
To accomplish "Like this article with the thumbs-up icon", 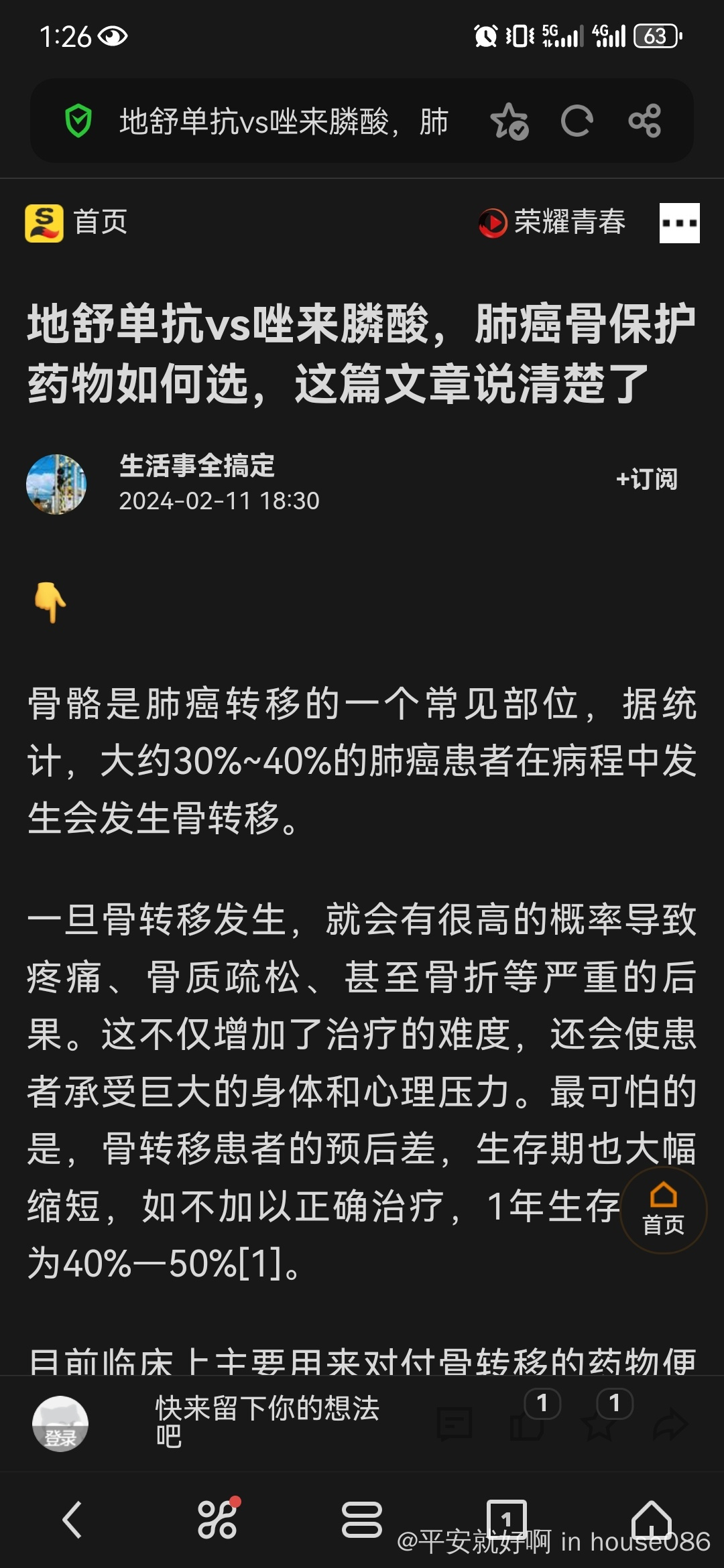I will point(528,1423).
